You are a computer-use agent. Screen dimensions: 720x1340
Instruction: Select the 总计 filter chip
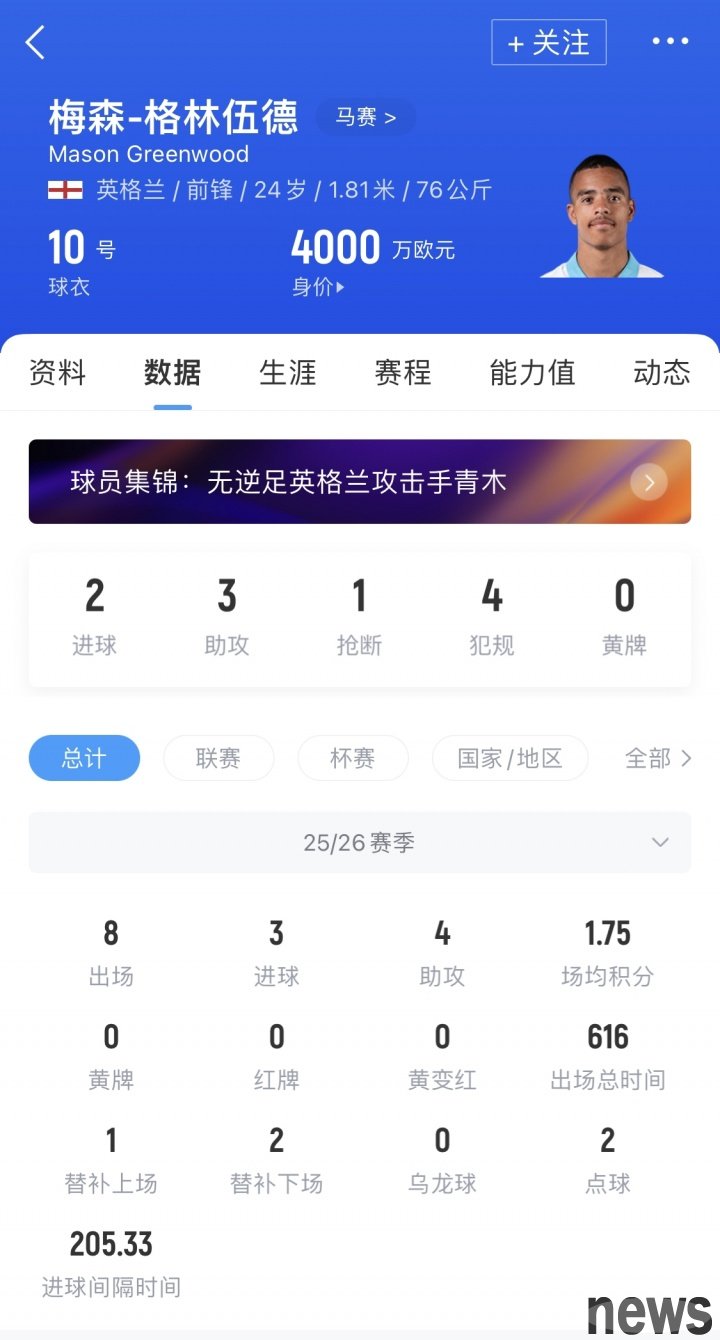pos(84,759)
